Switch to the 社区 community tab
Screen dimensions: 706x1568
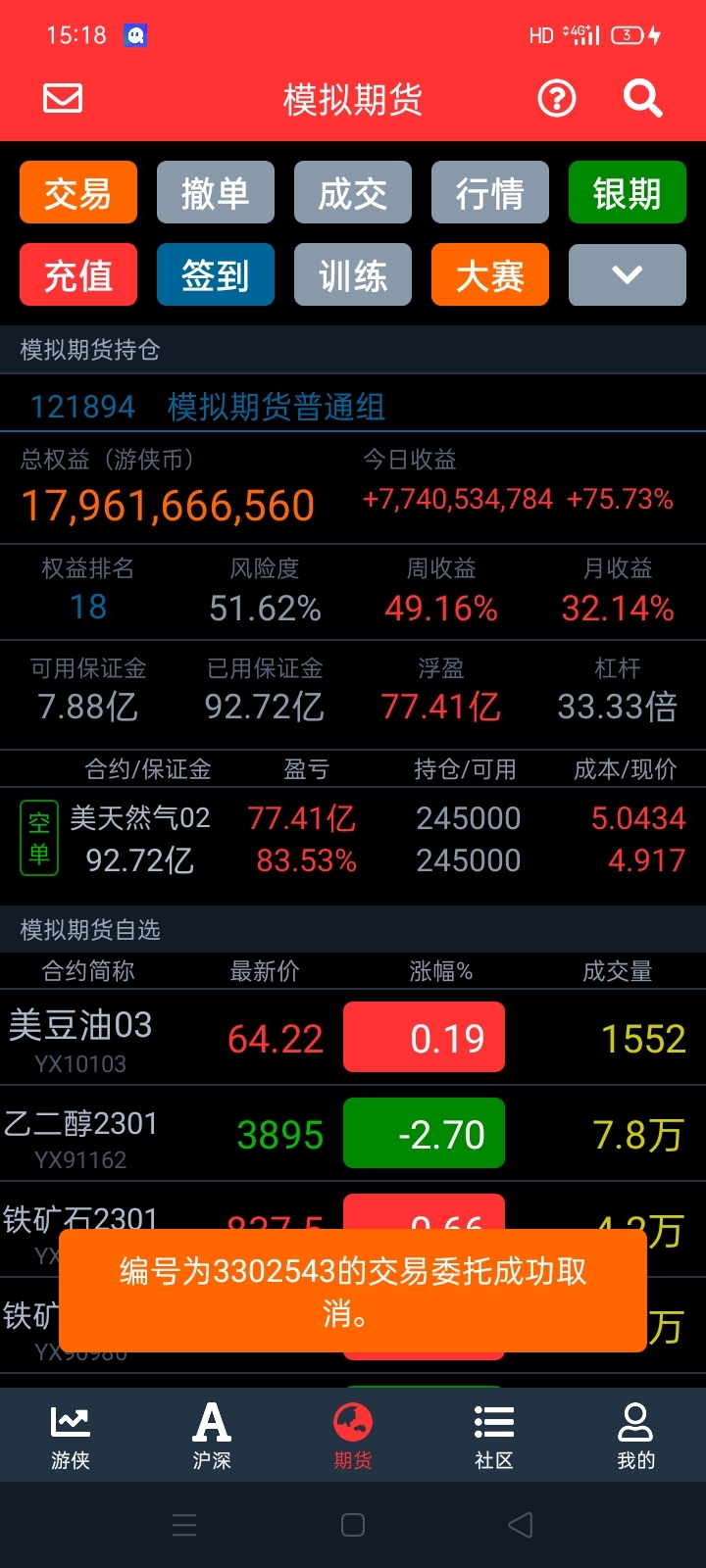pos(494,1436)
